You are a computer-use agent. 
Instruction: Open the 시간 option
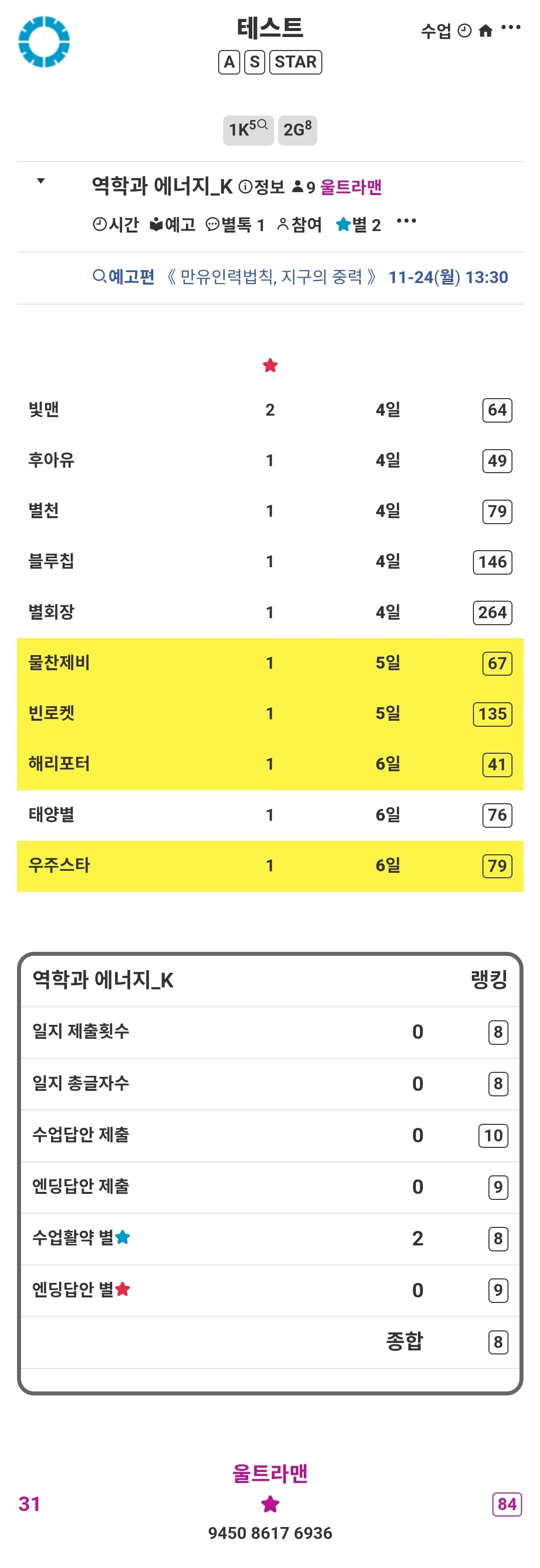(x=116, y=225)
